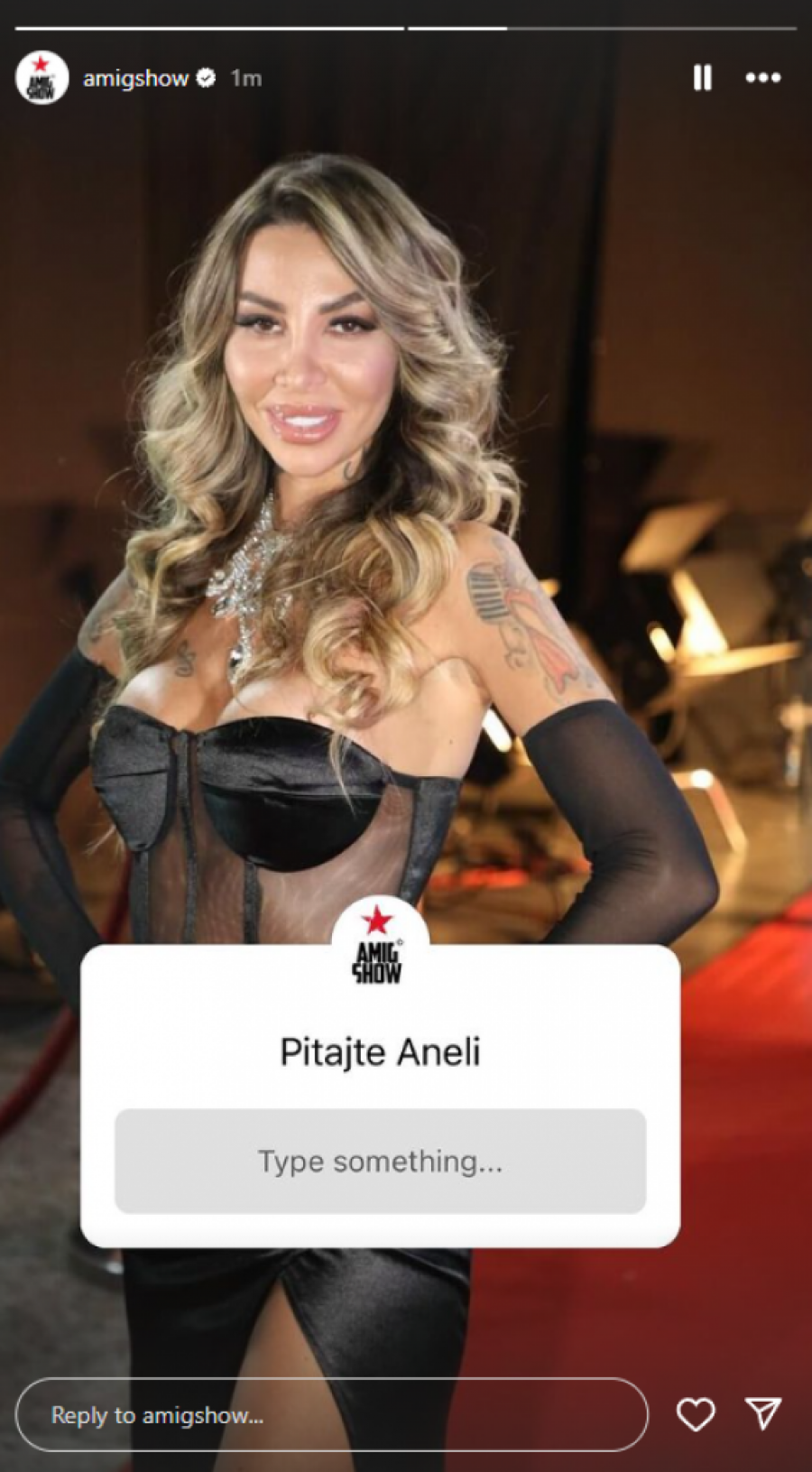The height and width of the screenshot is (1472, 812).
Task: Tap the 'Type something...' question box
Action: tap(380, 1161)
